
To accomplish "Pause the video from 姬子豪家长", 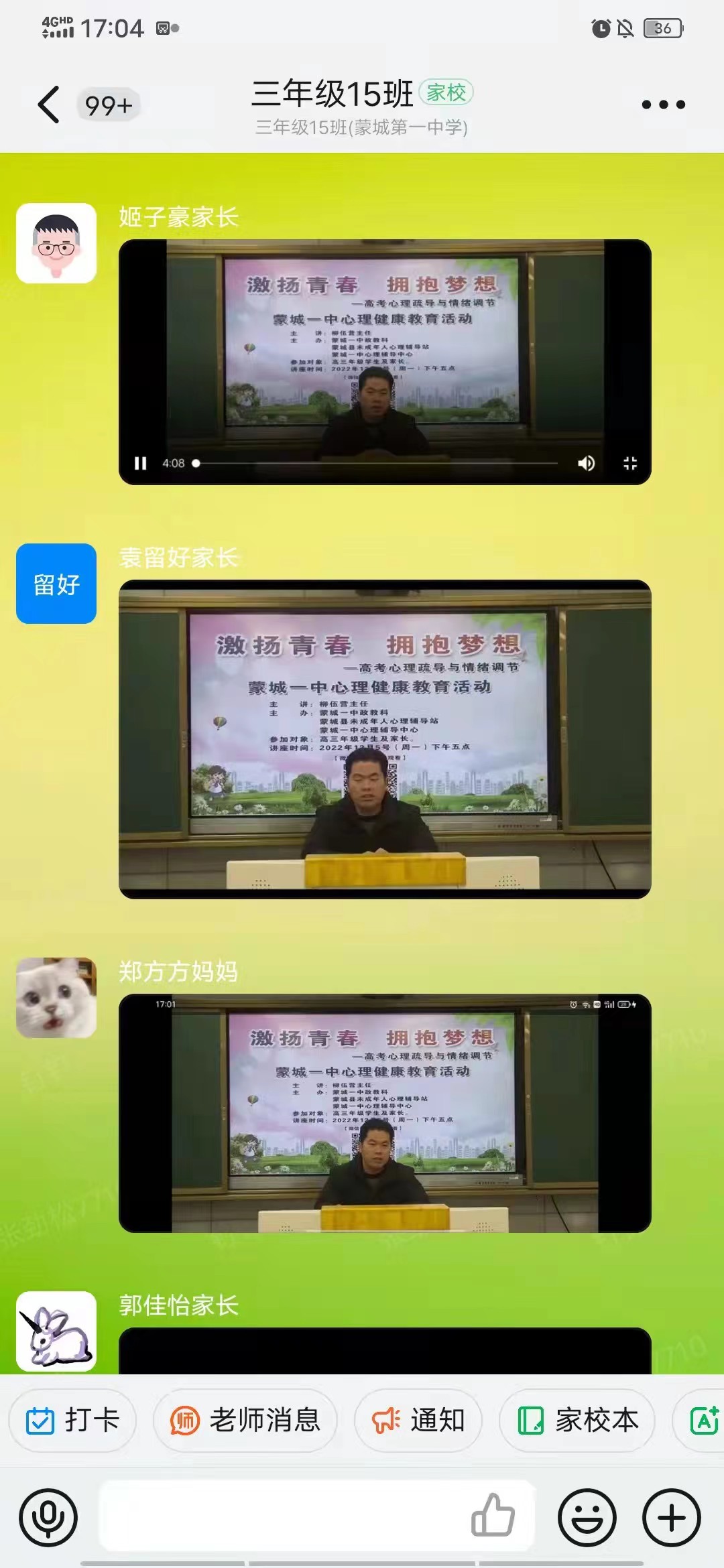I will coord(141,463).
